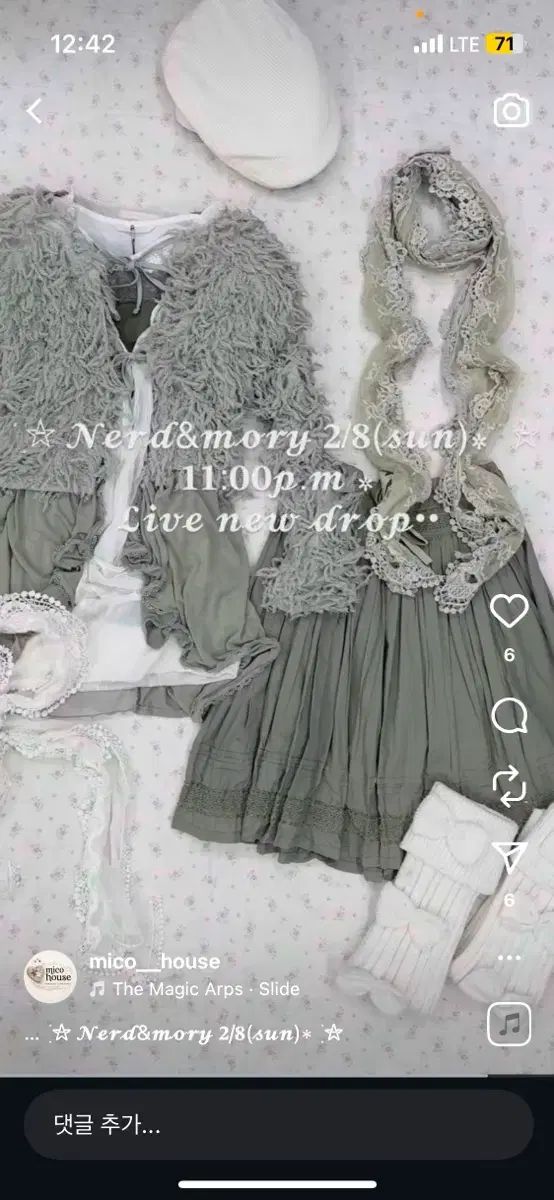This screenshot has height=1200, width=554.
Task: Open the audio music icon
Action: click(509, 1023)
